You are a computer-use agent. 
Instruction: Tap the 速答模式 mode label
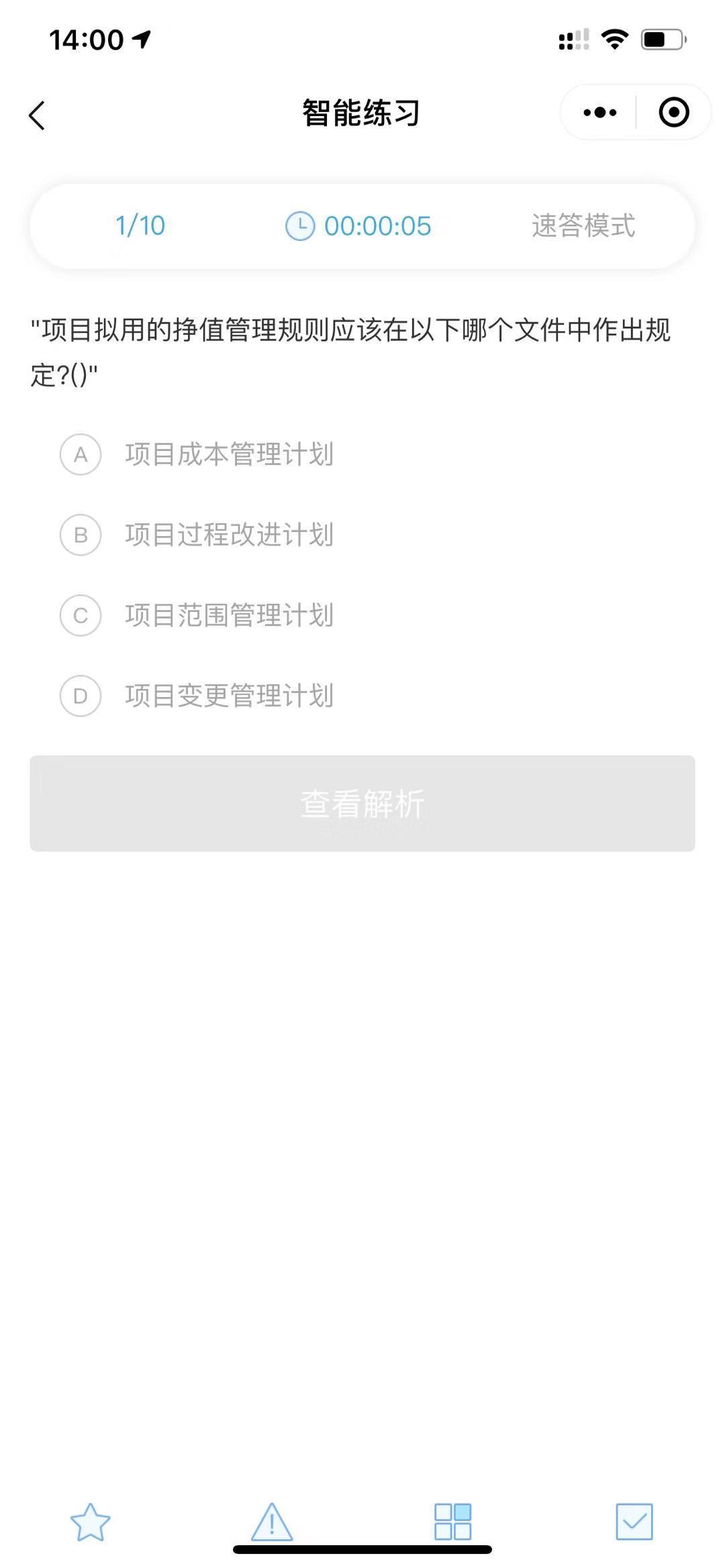(x=582, y=226)
